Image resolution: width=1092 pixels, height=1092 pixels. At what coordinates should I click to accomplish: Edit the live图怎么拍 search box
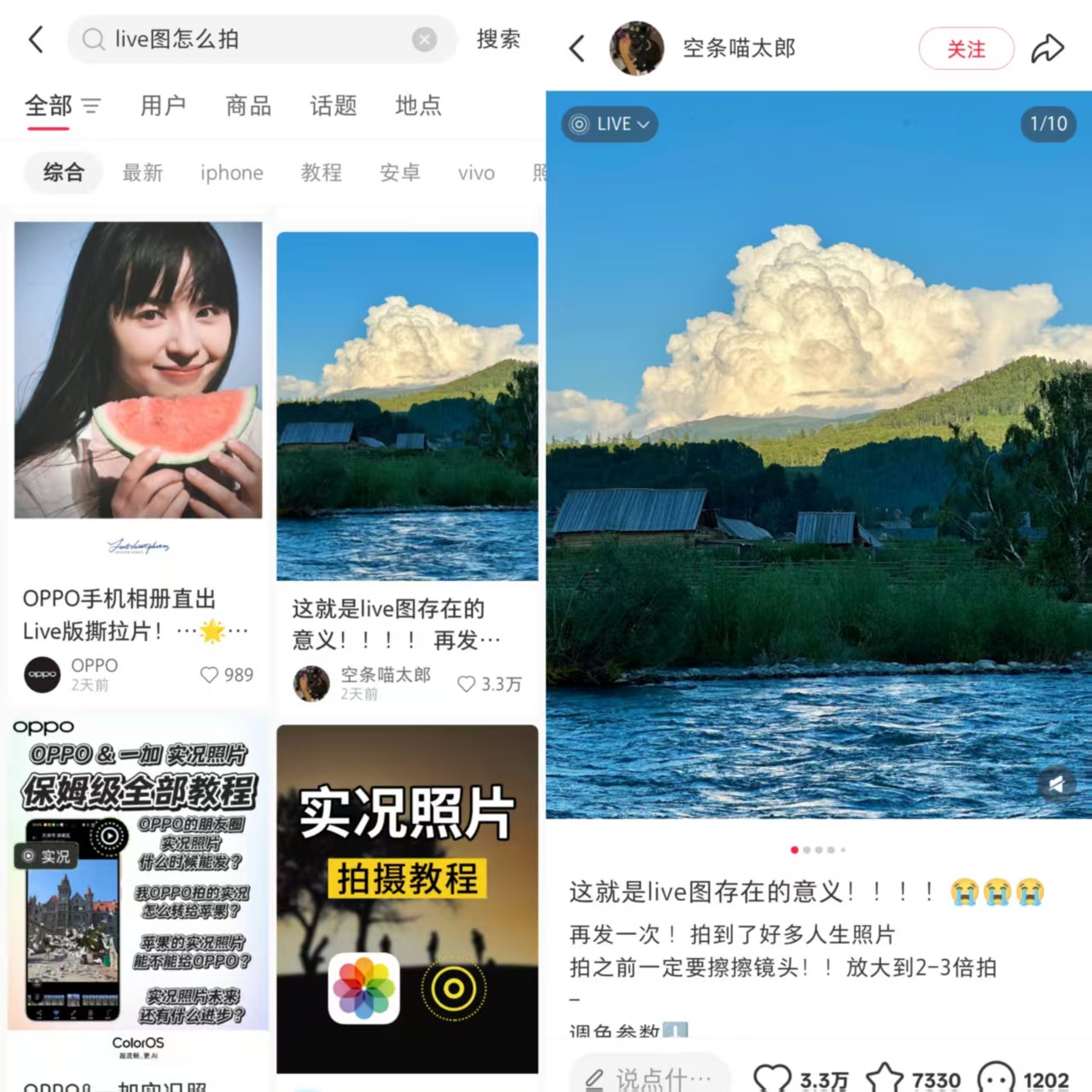tap(256, 39)
